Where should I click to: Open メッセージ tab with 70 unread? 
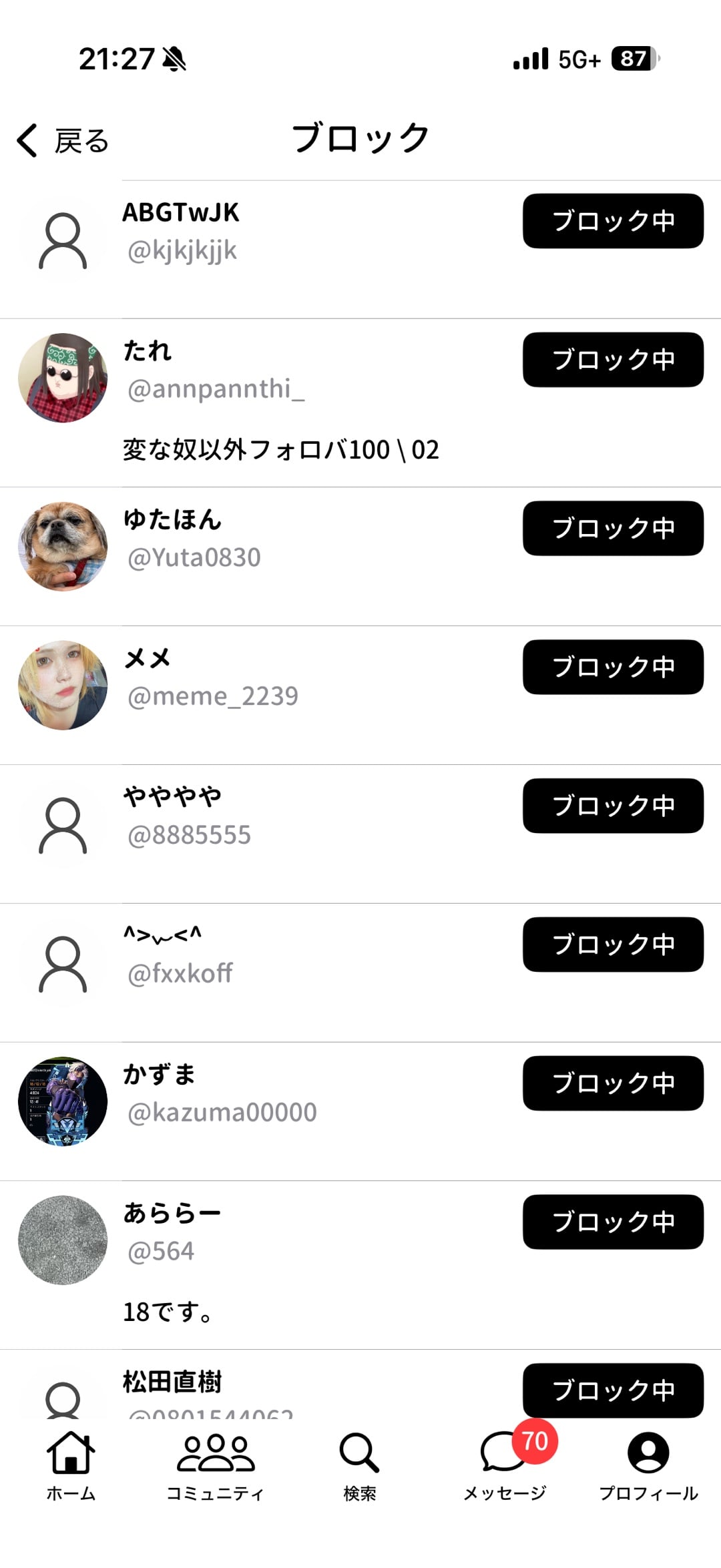point(505,1466)
